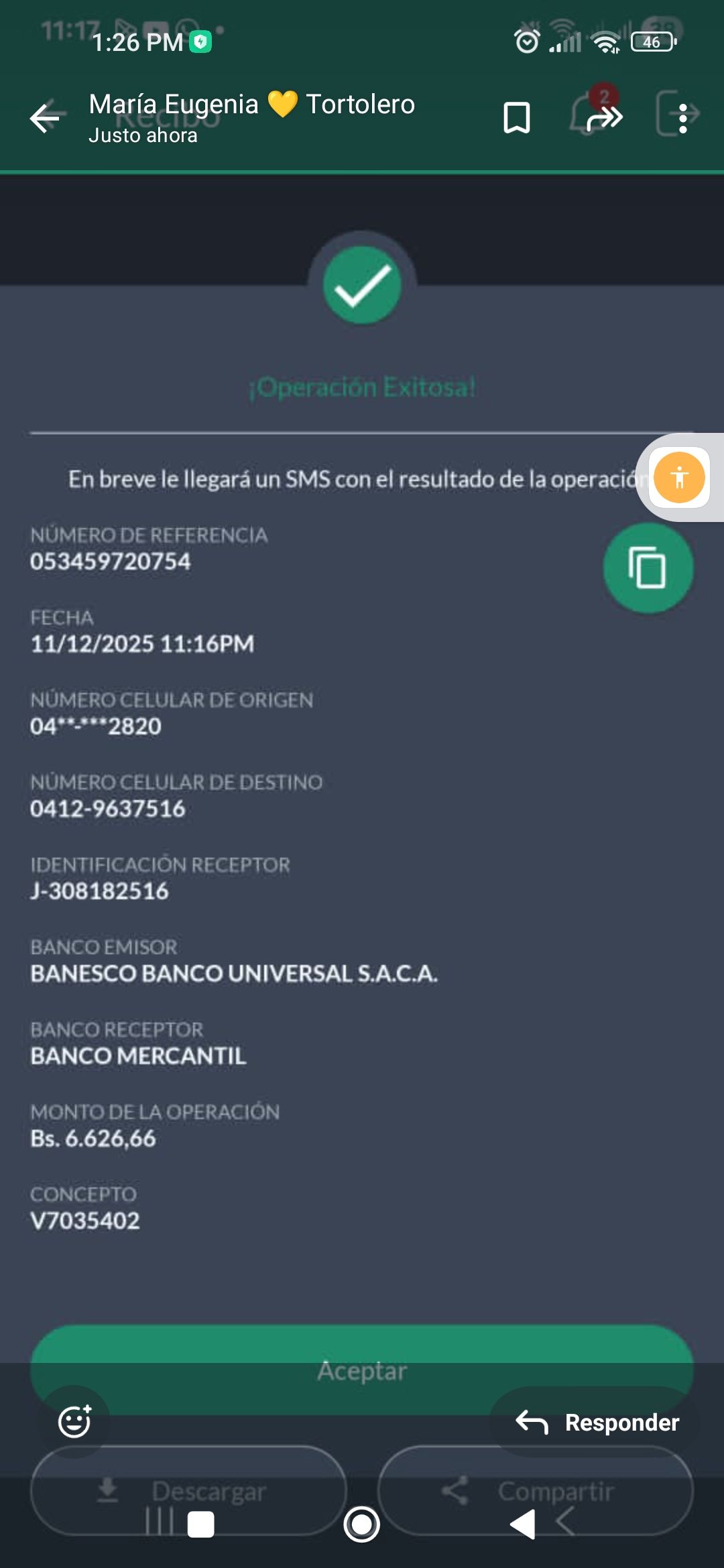Forward this image to another chat
The width and height of the screenshot is (724, 1568).
coord(605,118)
